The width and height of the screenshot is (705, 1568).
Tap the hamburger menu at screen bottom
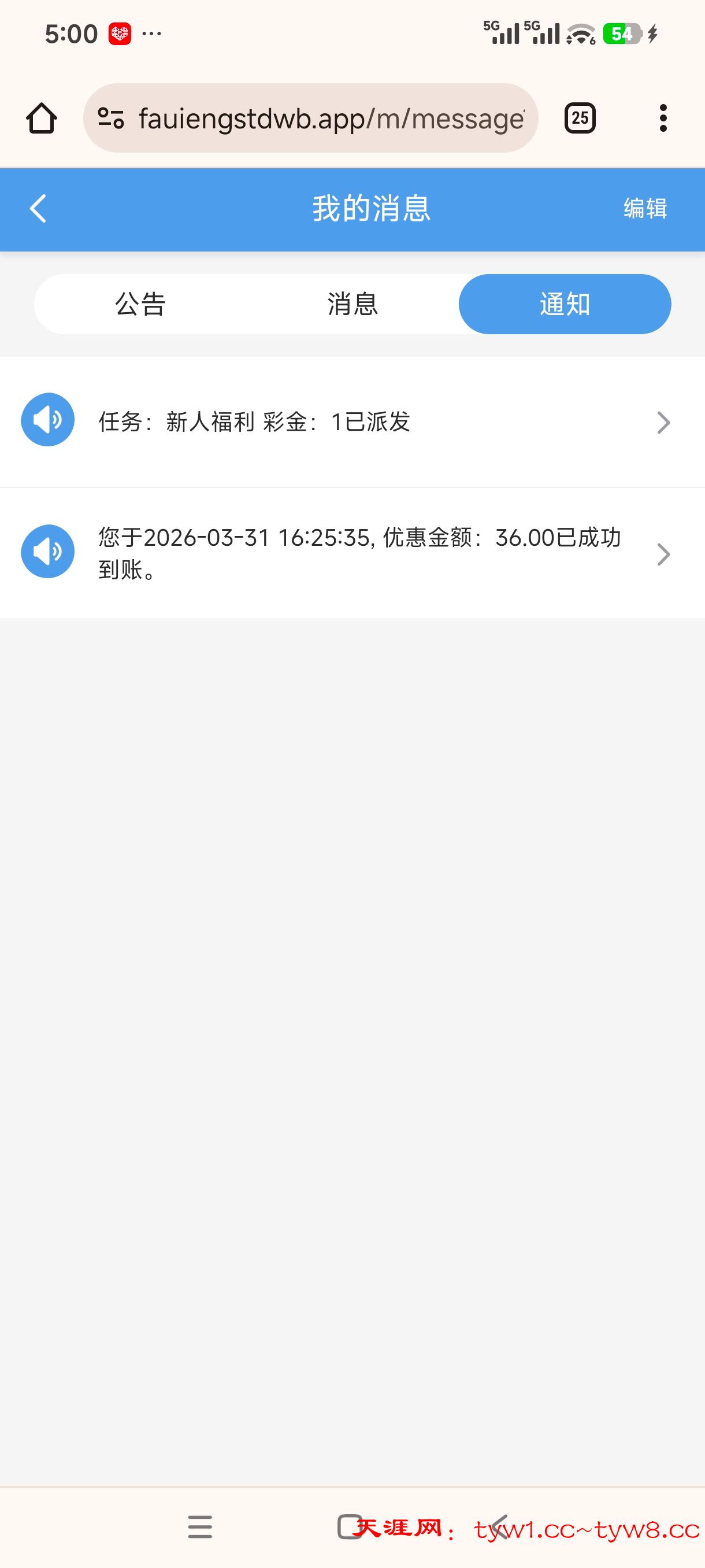click(201, 1526)
